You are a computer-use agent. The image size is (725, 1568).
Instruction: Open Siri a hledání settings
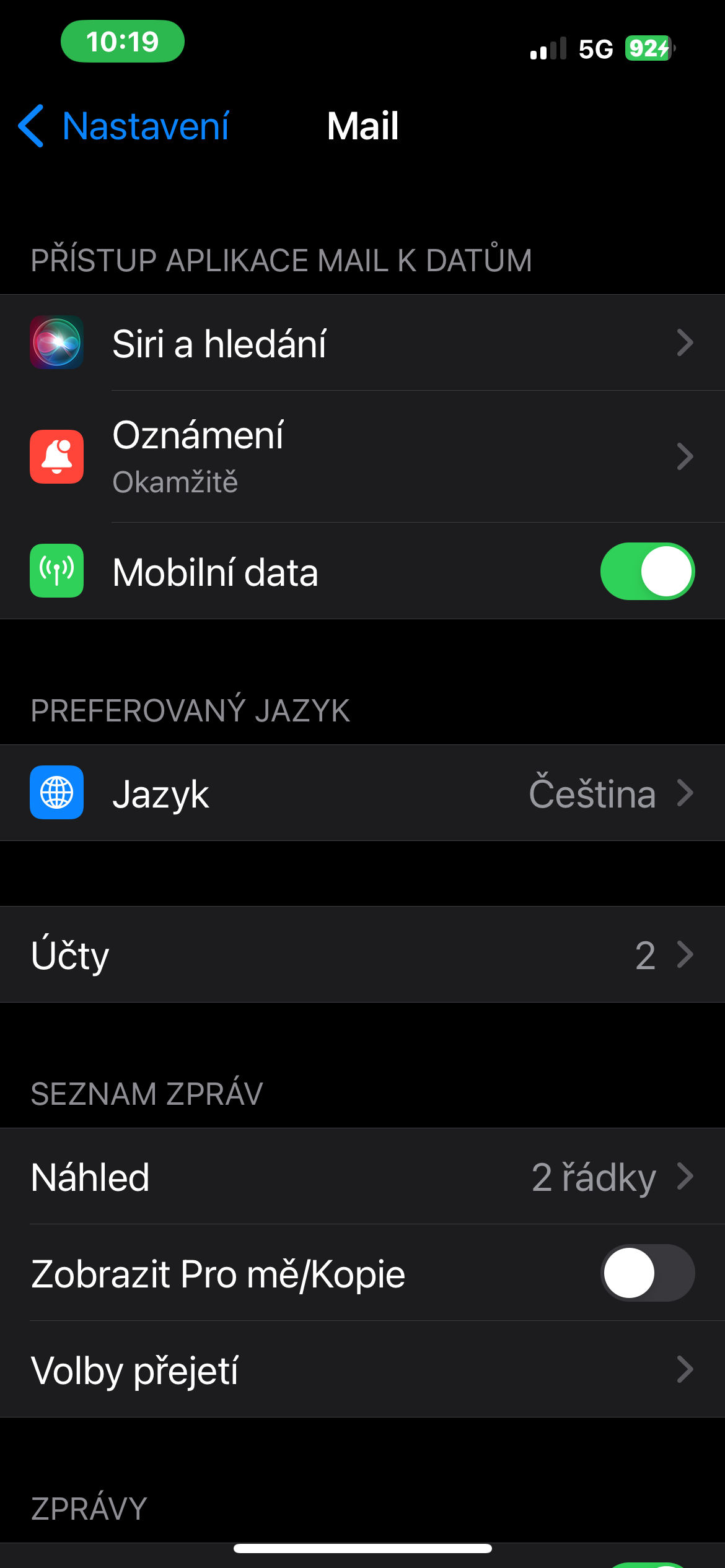click(x=362, y=343)
